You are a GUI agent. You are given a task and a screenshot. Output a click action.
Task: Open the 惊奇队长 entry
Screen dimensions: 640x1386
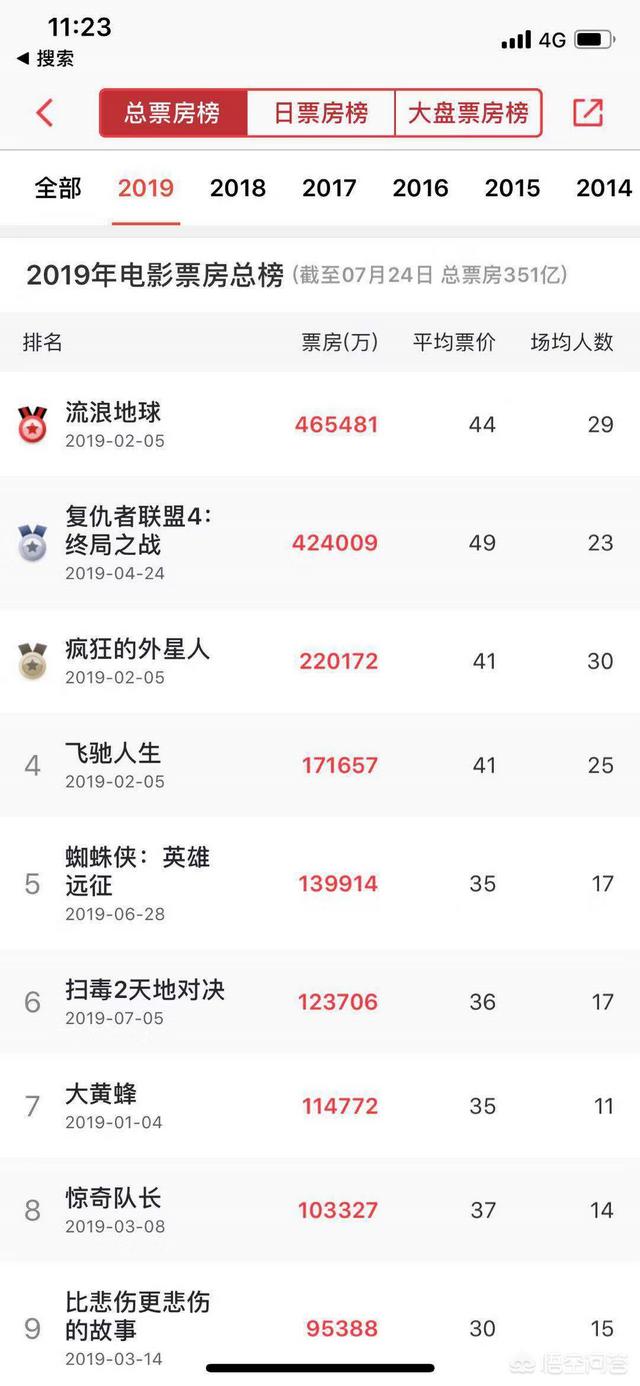click(x=320, y=1210)
